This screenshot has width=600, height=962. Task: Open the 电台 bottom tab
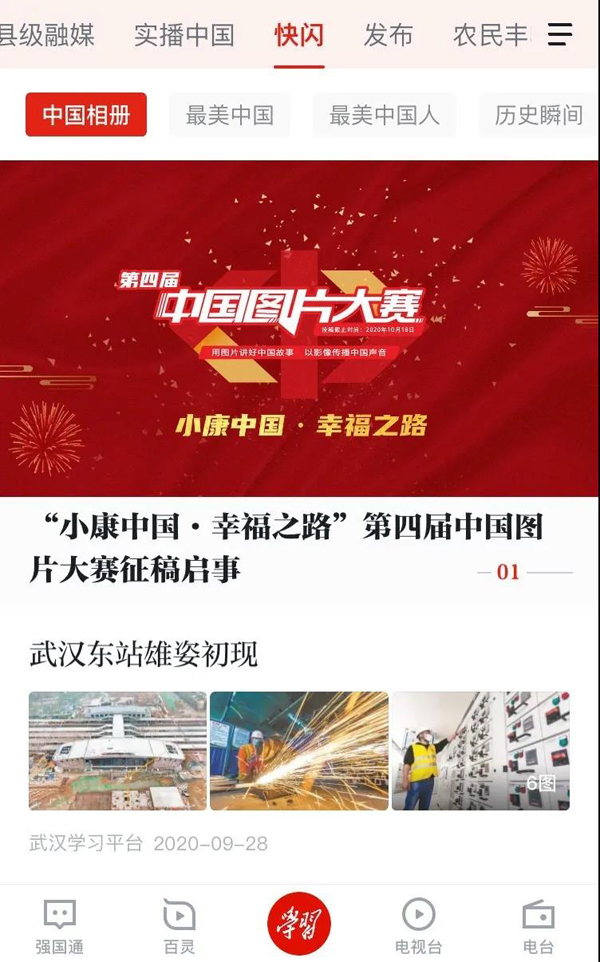(x=538, y=925)
